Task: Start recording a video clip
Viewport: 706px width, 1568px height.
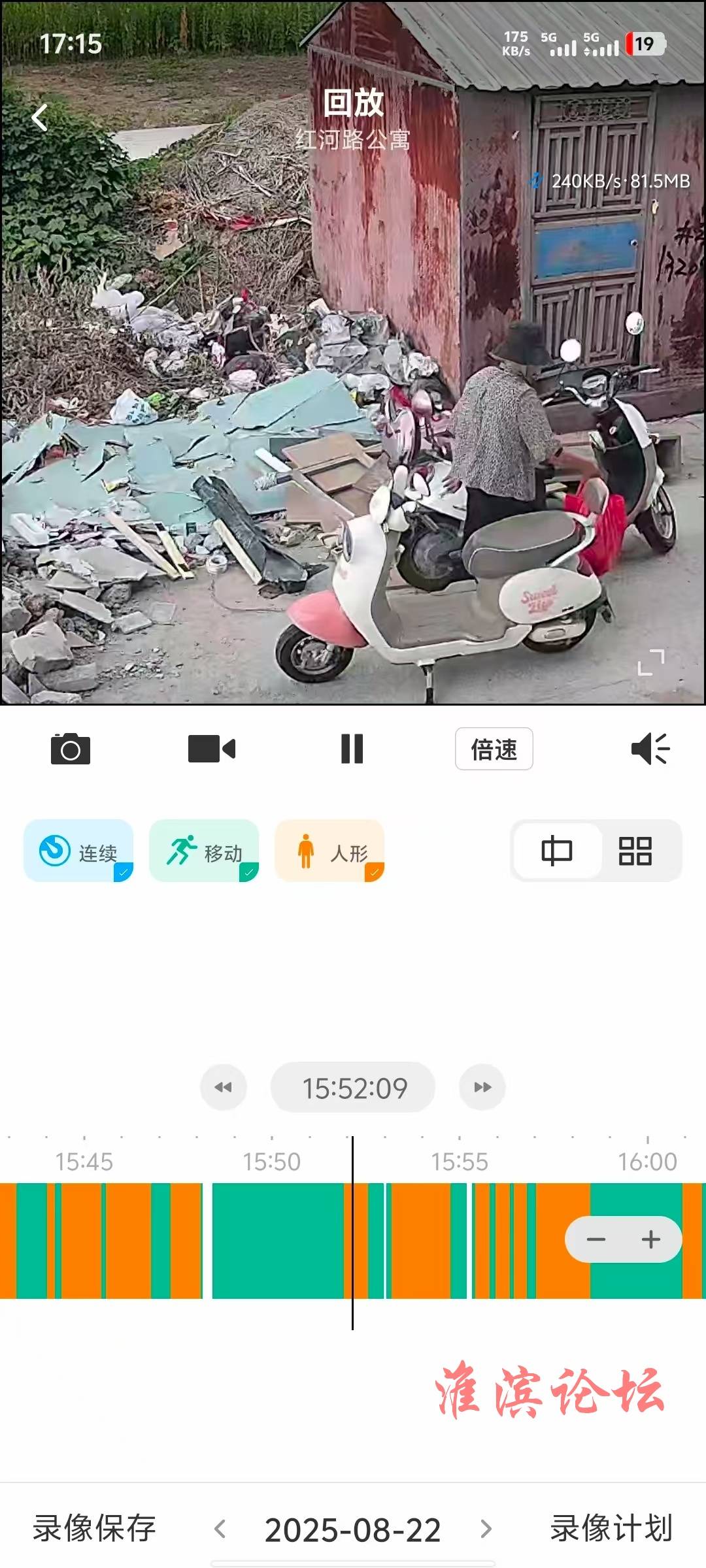Action: pyautogui.click(x=211, y=749)
